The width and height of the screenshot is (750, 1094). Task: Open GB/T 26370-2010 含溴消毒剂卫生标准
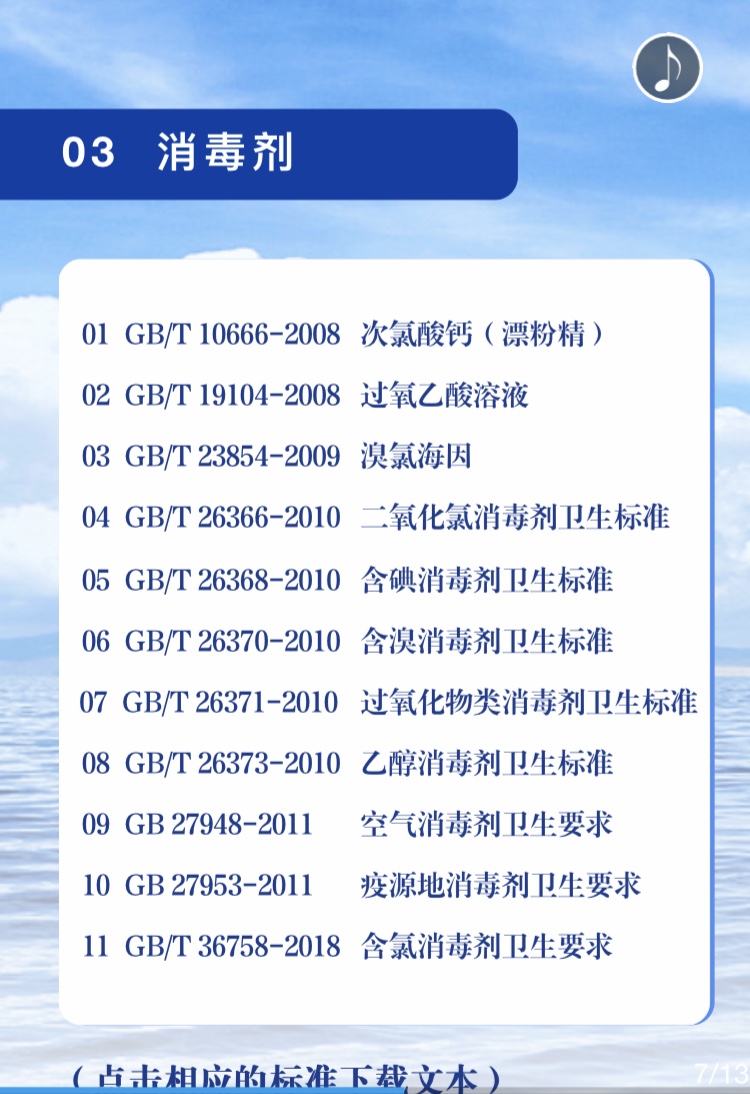(347, 640)
